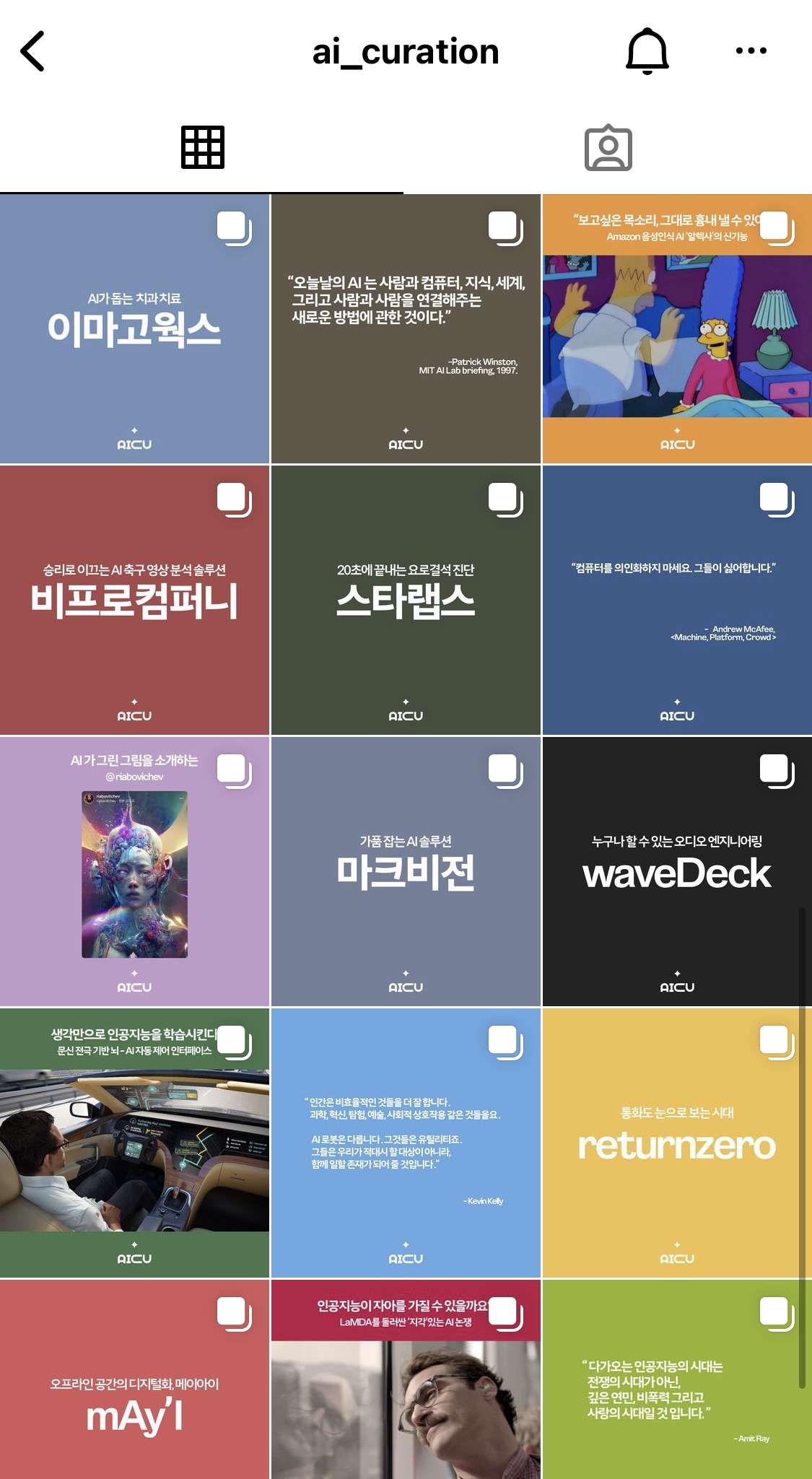Switch to the tagged photos tab
The height and width of the screenshot is (1479, 812).
pos(608,148)
